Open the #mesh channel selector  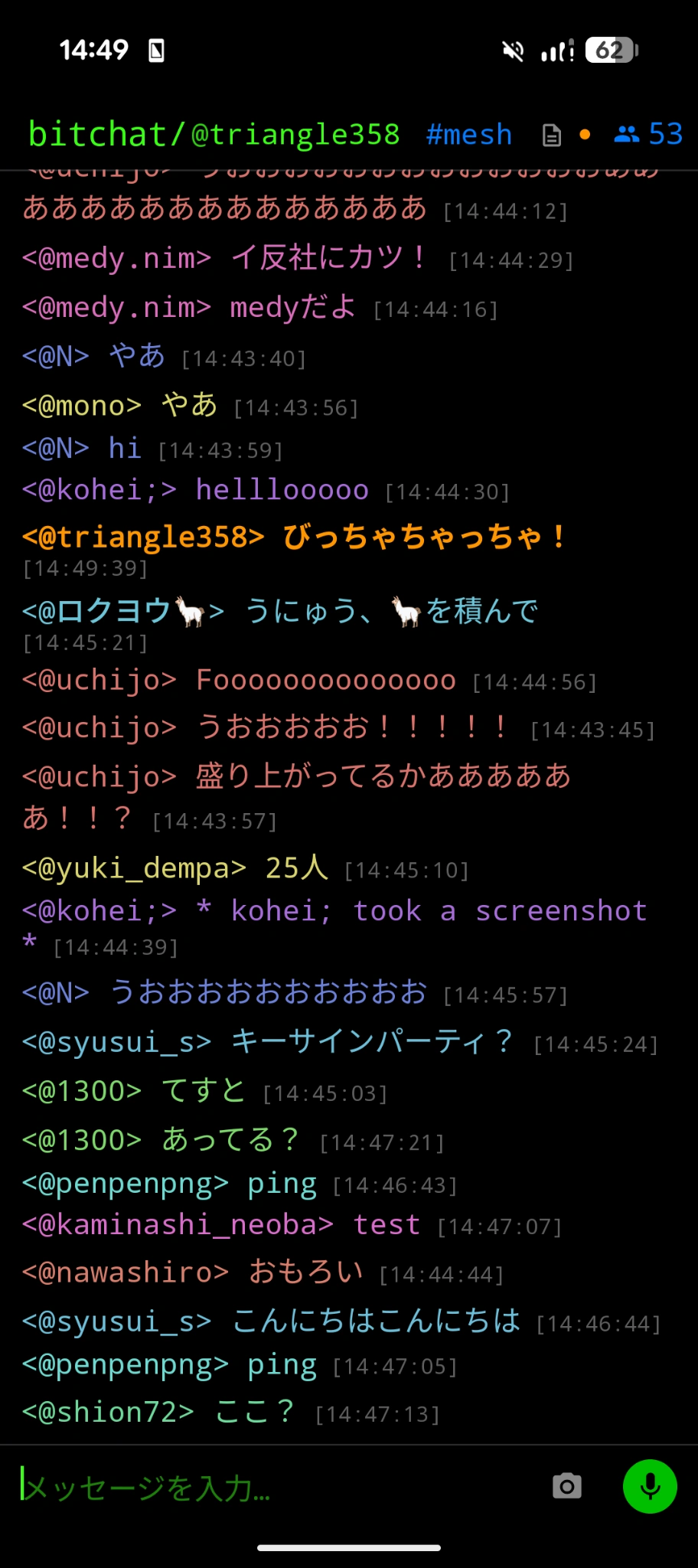[x=468, y=135]
